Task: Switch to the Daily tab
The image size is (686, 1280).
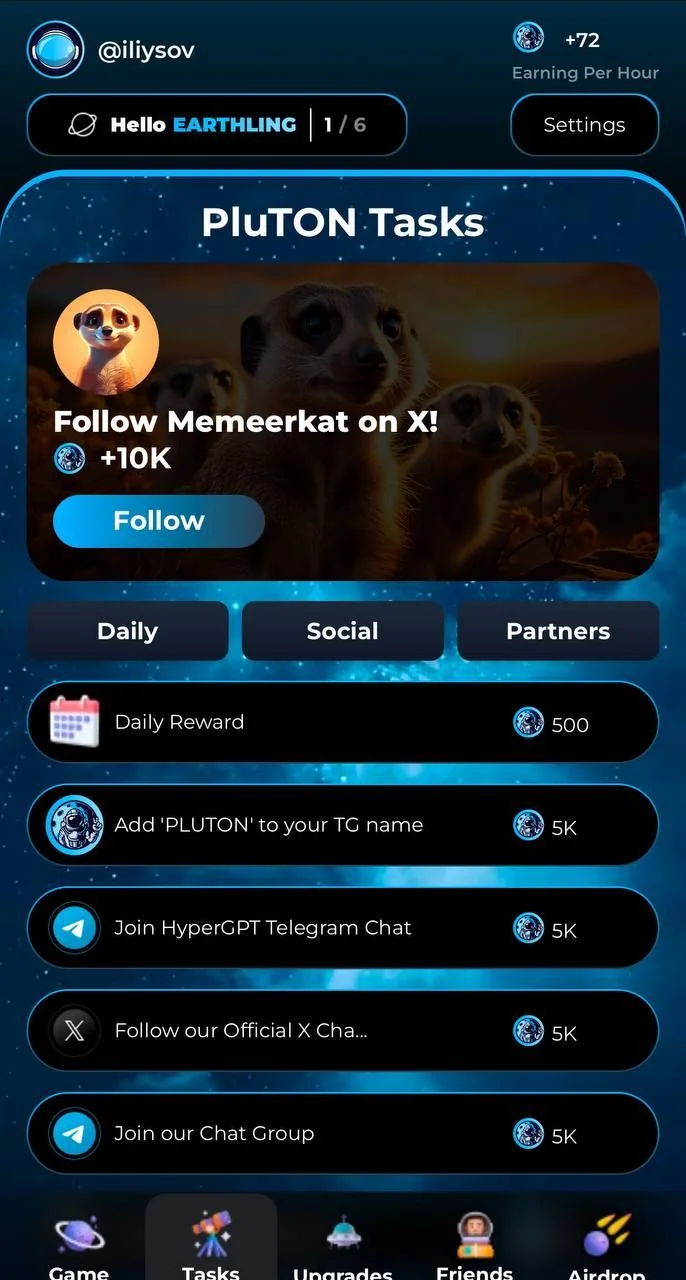Action: coord(127,631)
